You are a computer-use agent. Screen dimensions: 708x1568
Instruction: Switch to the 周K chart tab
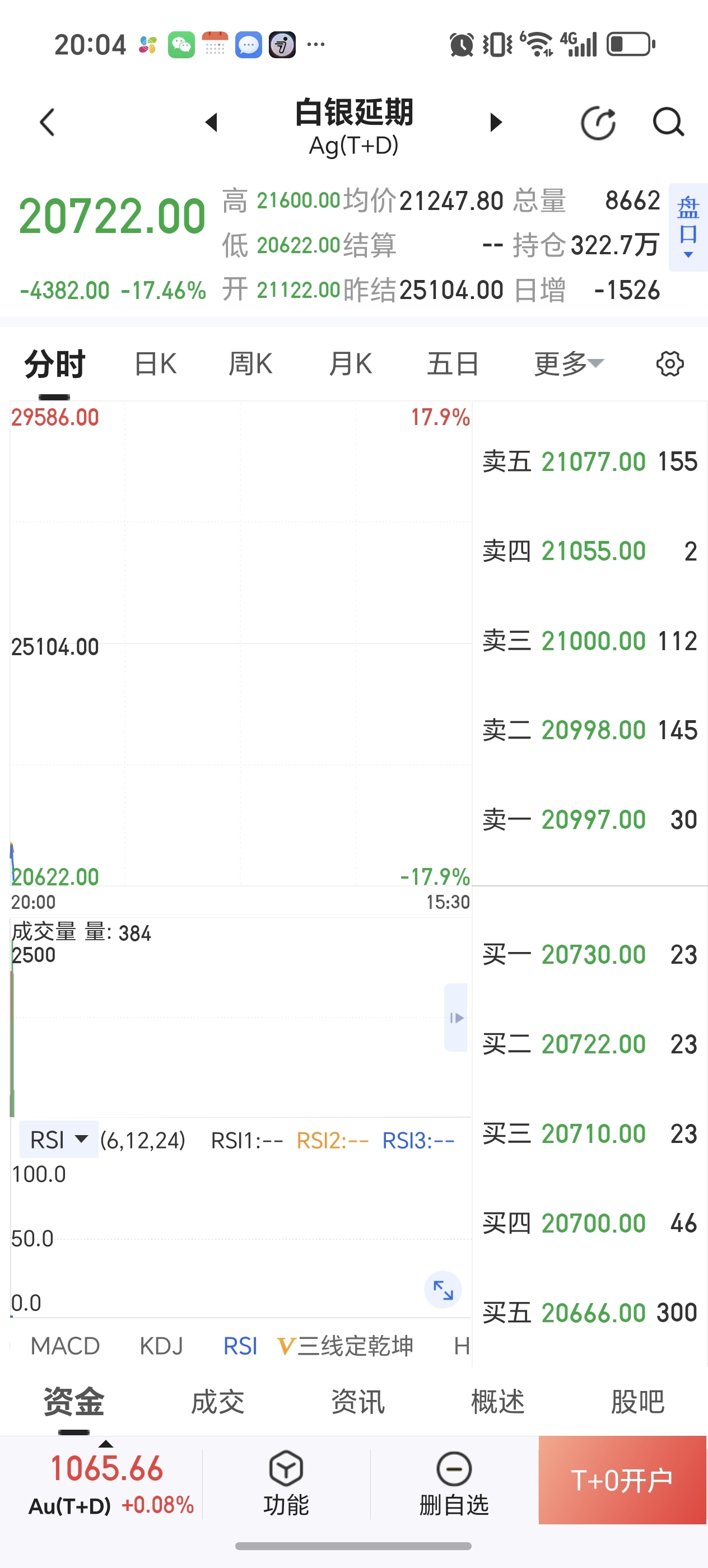coord(250,364)
